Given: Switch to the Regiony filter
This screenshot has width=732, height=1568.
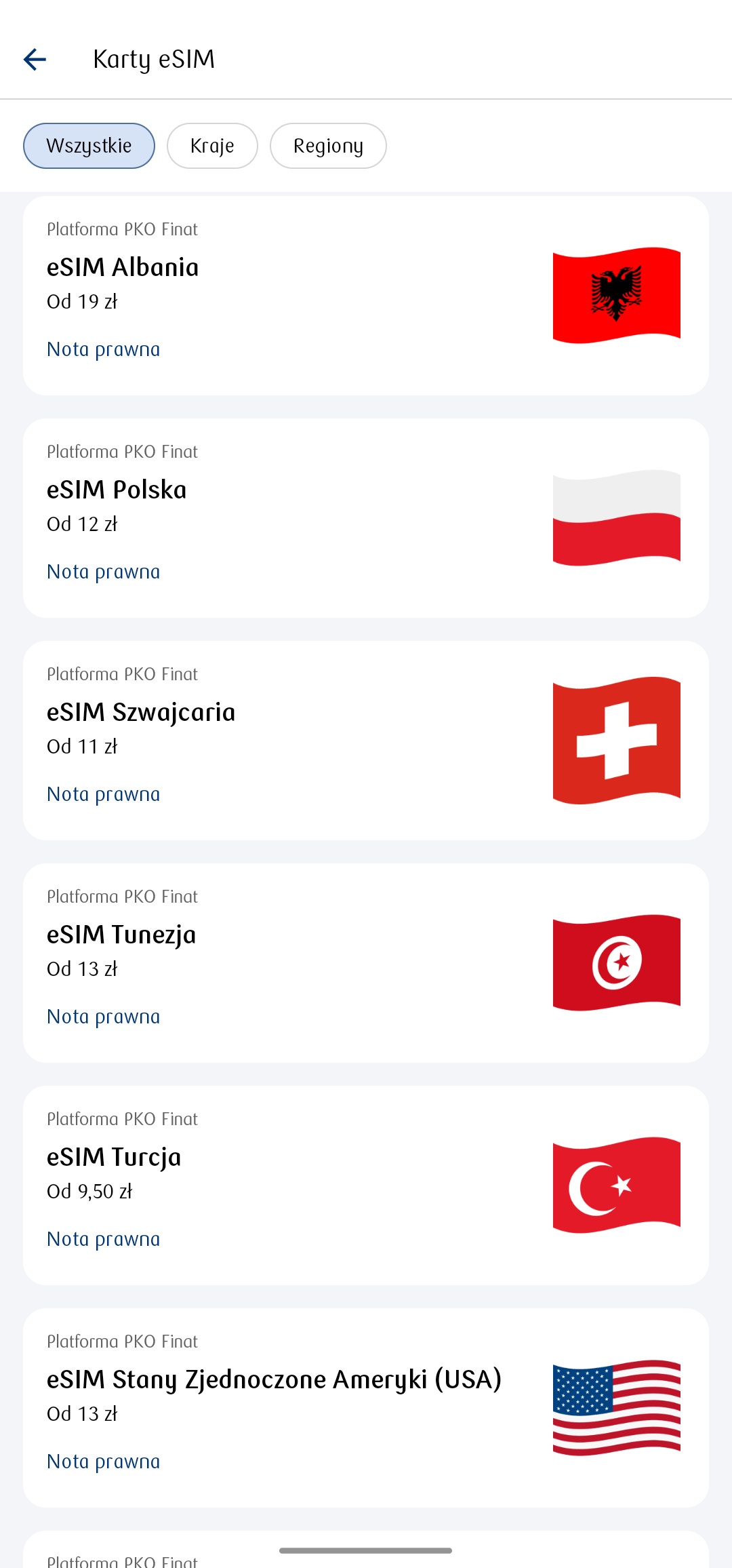Looking at the screenshot, I should pyautogui.click(x=328, y=146).
